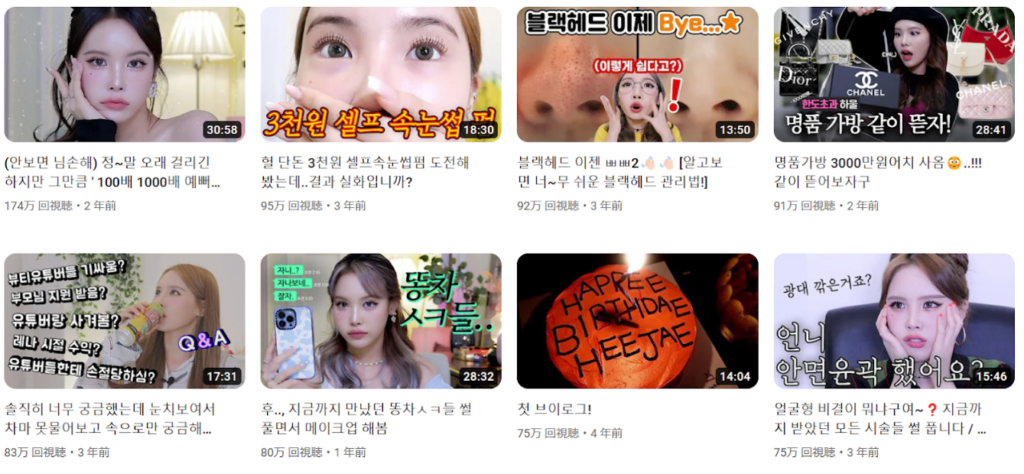Open the Q&A video lasting 17:31
This screenshot has height=474, width=1024.
[x=124, y=321]
